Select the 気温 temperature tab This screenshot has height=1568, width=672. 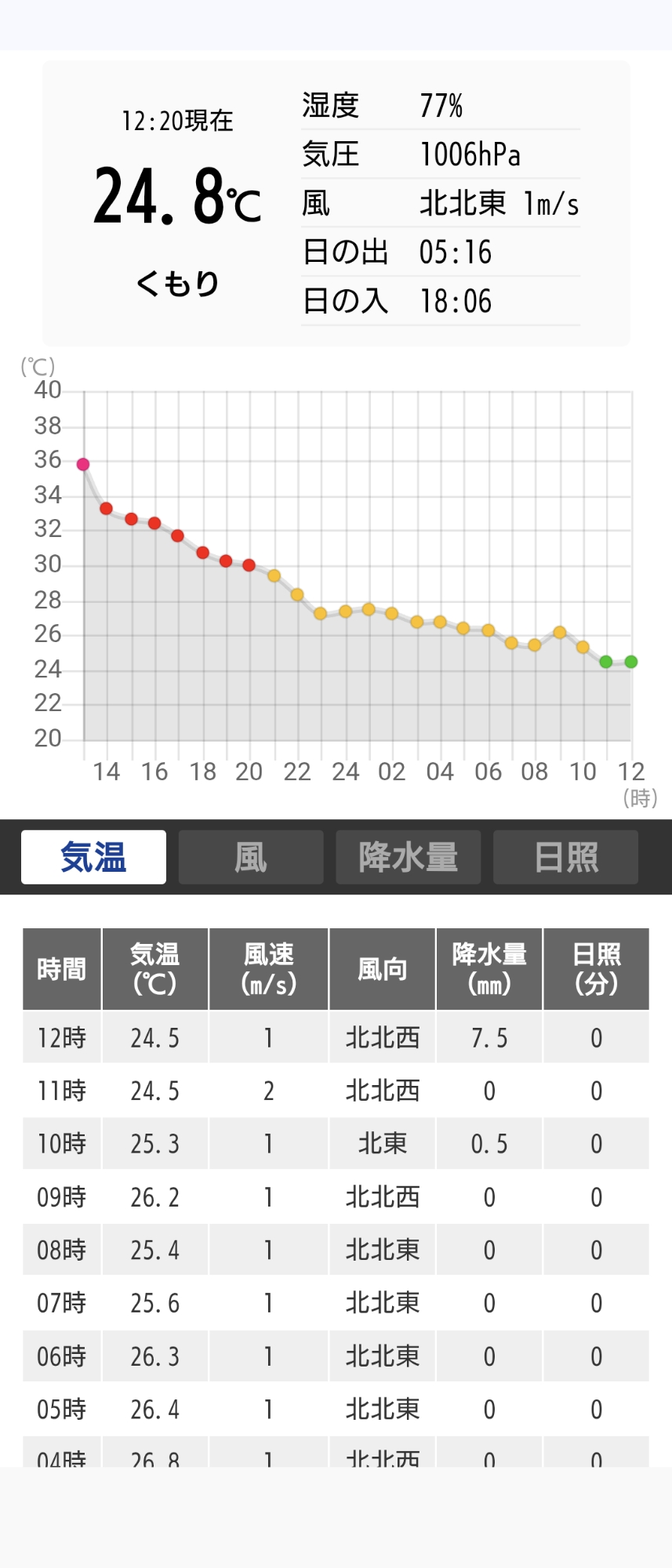point(93,857)
